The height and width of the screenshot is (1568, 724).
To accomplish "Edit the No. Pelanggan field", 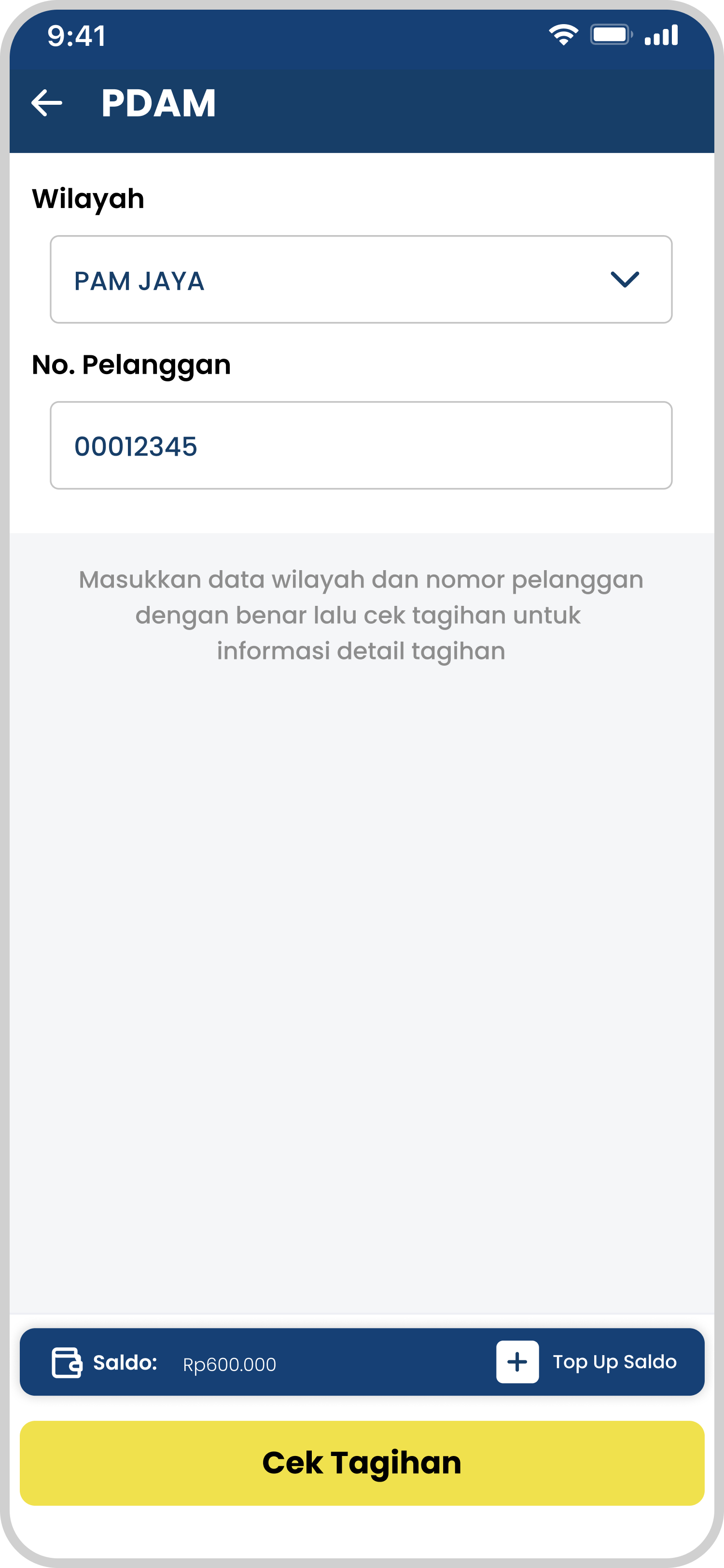I will [361, 445].
